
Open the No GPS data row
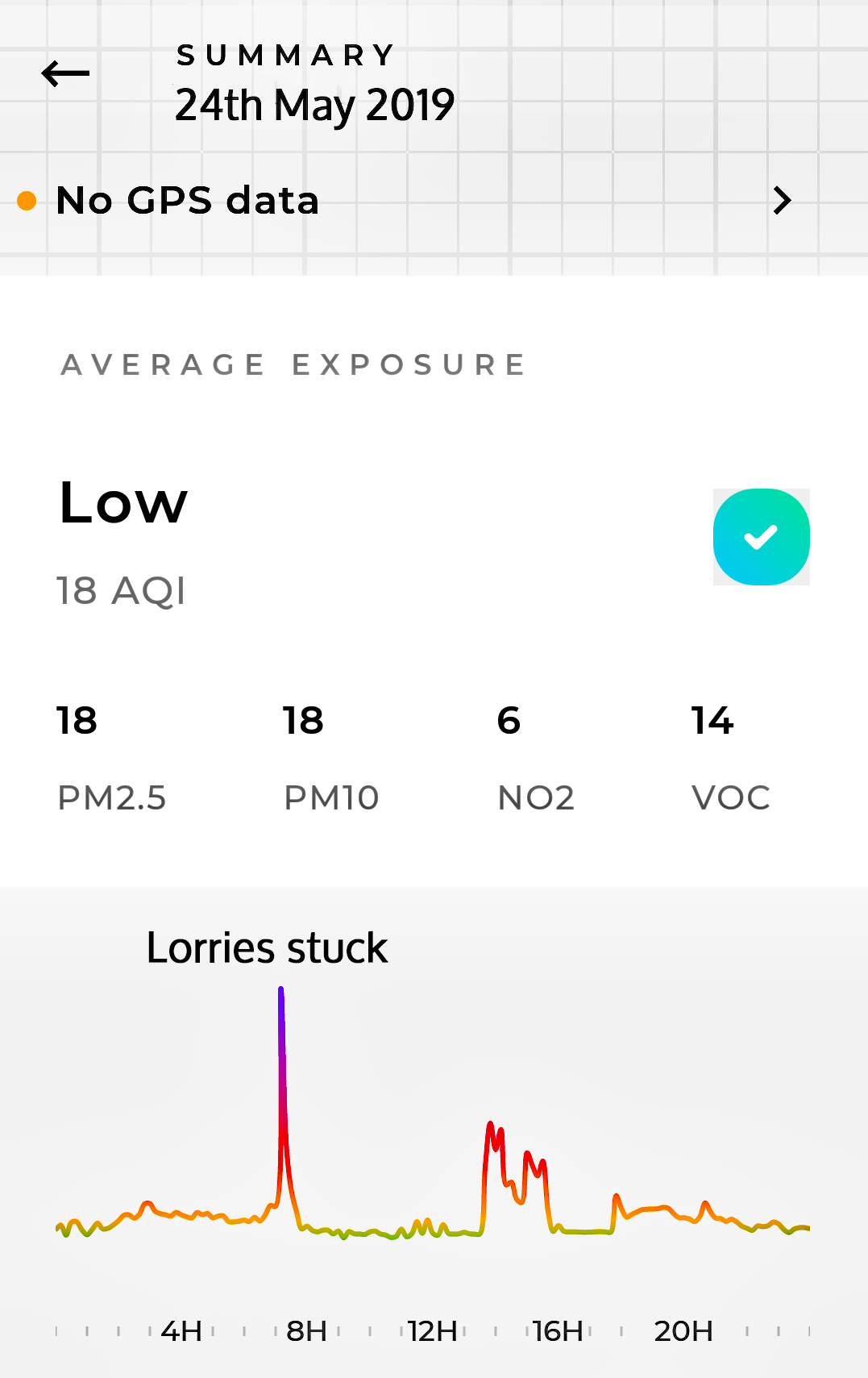click(403, 200)
